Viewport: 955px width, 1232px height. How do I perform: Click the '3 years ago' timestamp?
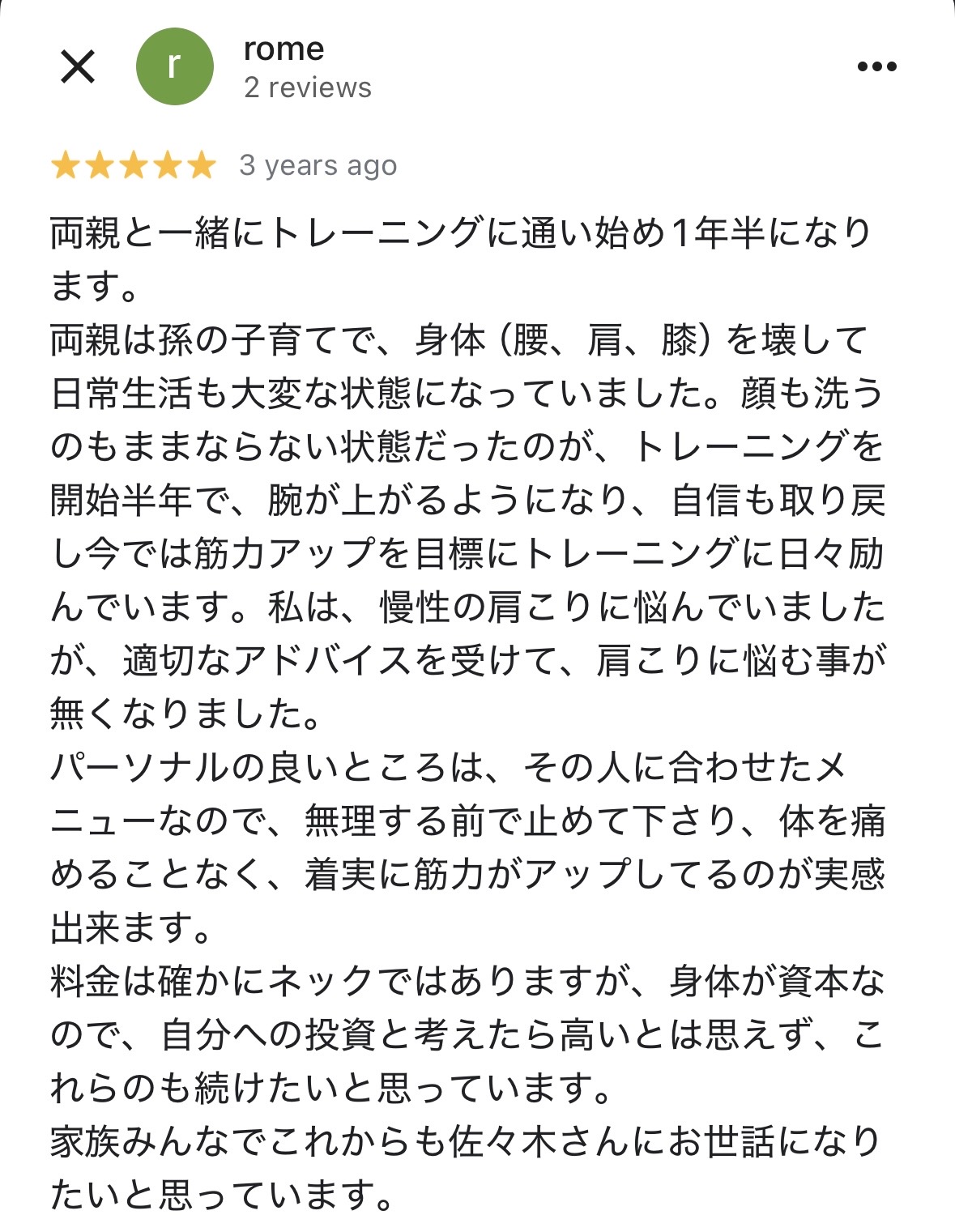point(317,165)
